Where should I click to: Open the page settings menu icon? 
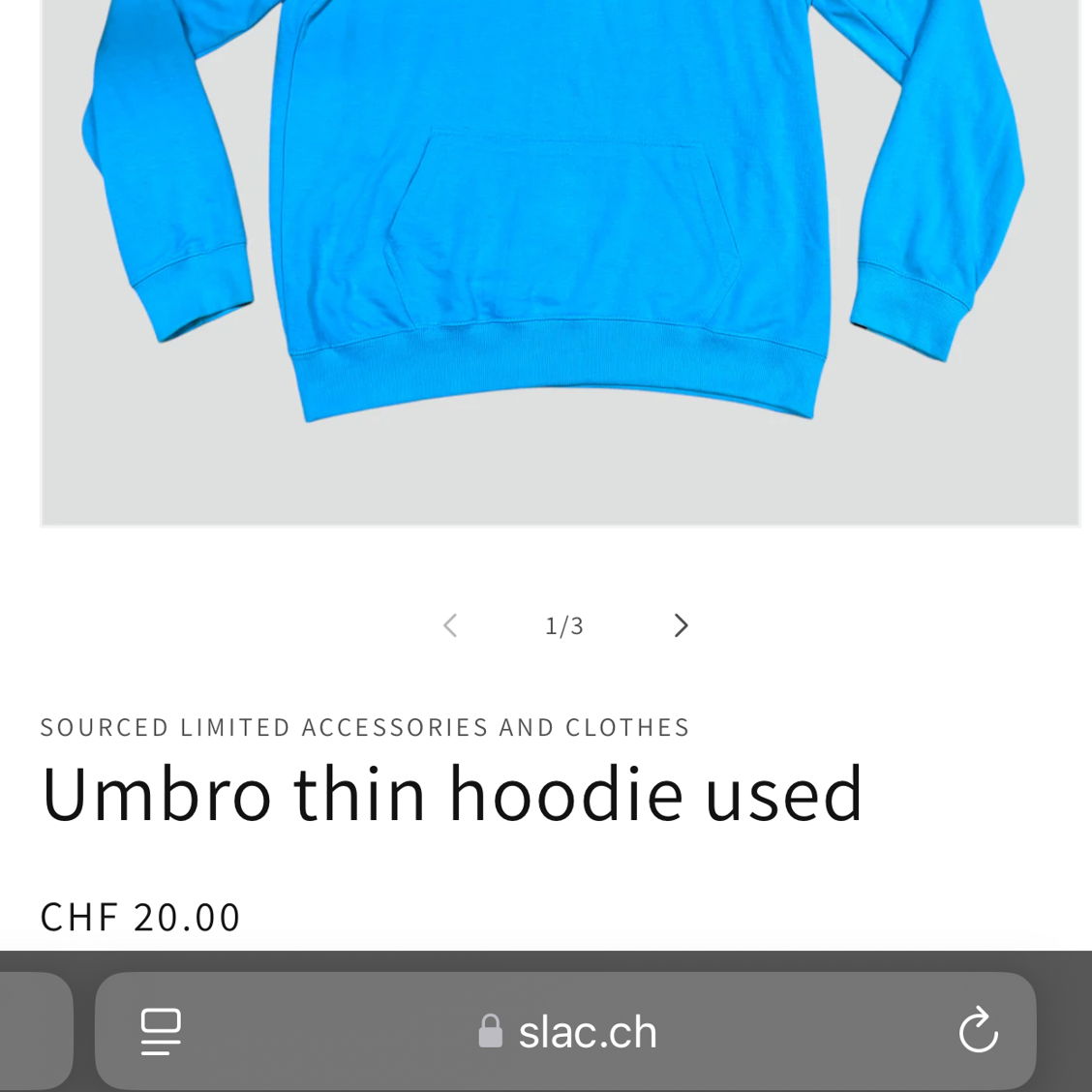pos(161,1031)
